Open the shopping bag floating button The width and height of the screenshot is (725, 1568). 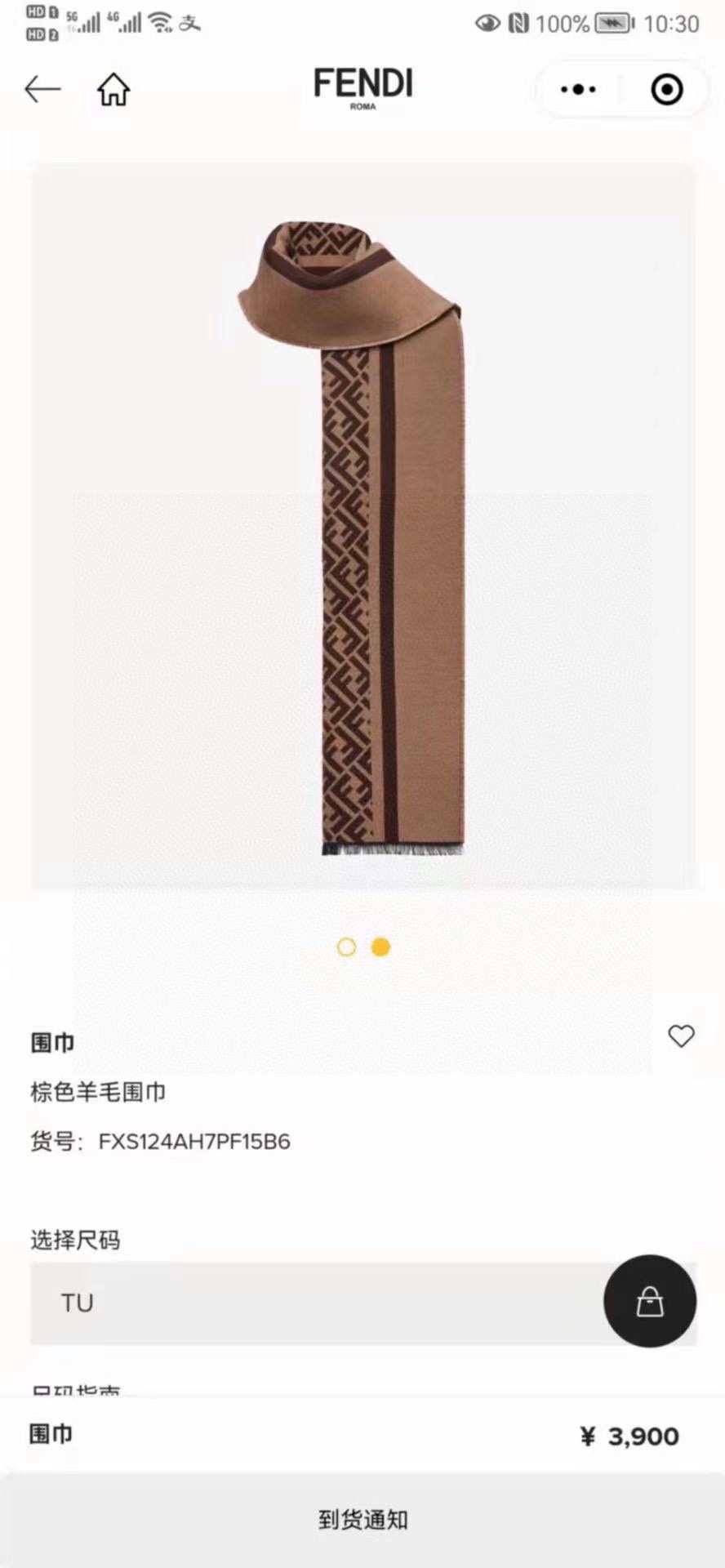click(650, 1301)
